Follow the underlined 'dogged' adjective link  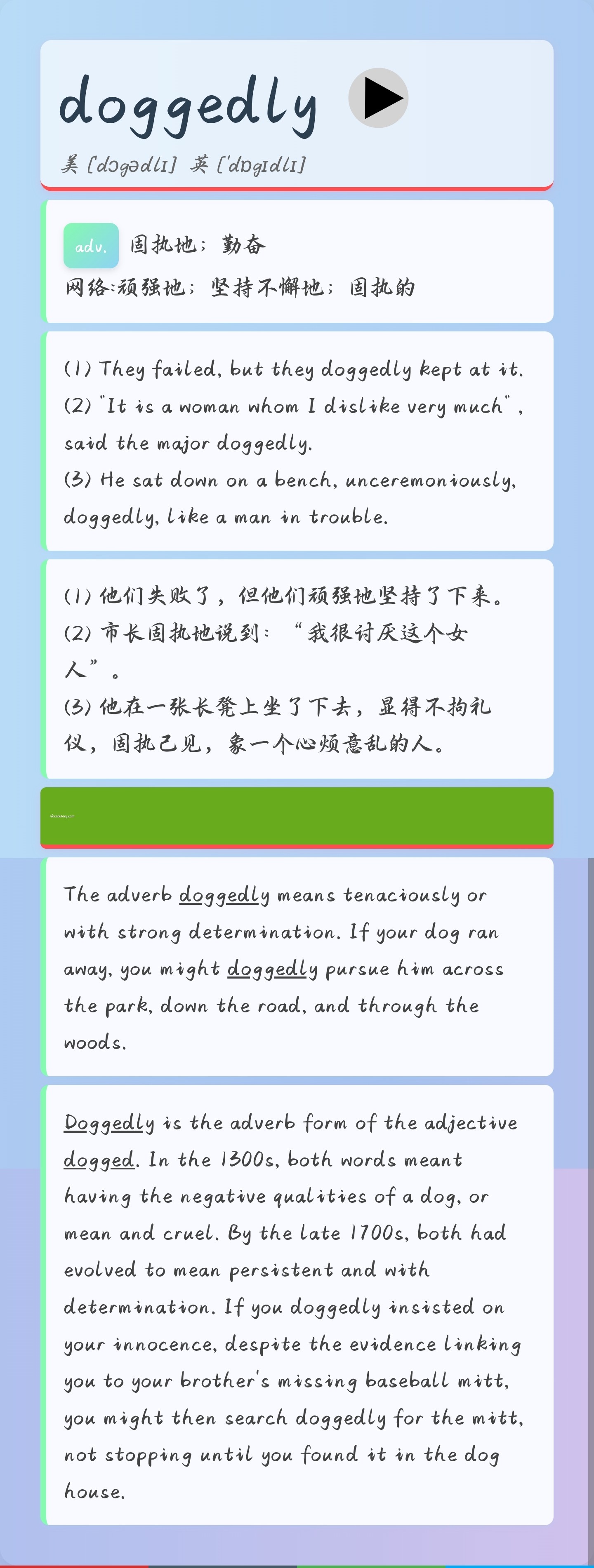(99, 1160)
